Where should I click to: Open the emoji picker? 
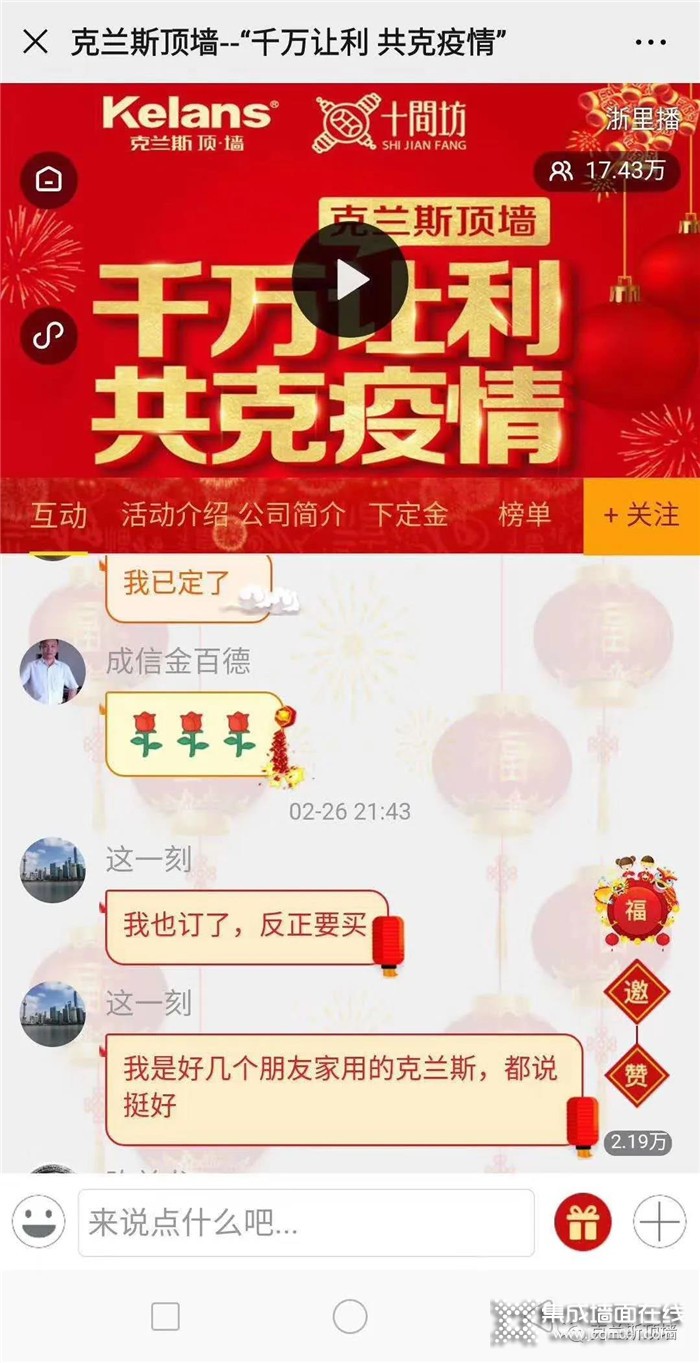point(38,1221)
